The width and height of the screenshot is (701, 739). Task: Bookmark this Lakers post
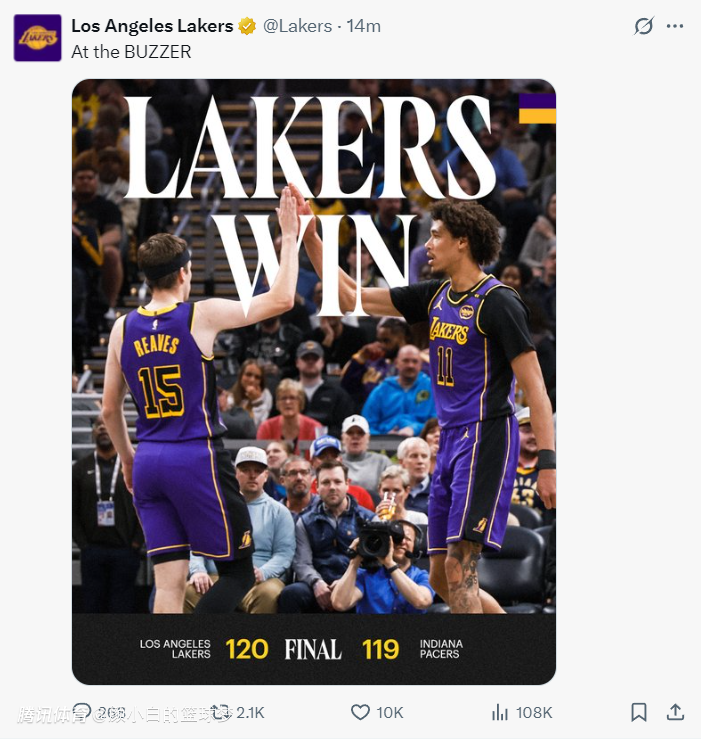[638, 712]
